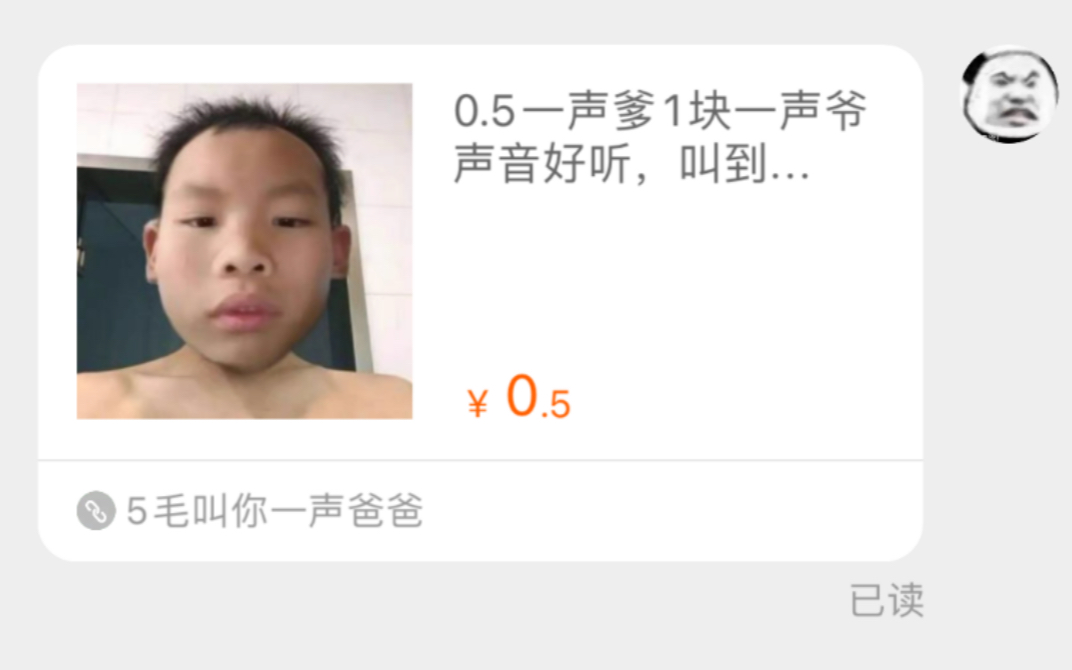Tap the sender's avatar beside the message
This screenshot has height=670, width=1072.
tap(1010, 95)
